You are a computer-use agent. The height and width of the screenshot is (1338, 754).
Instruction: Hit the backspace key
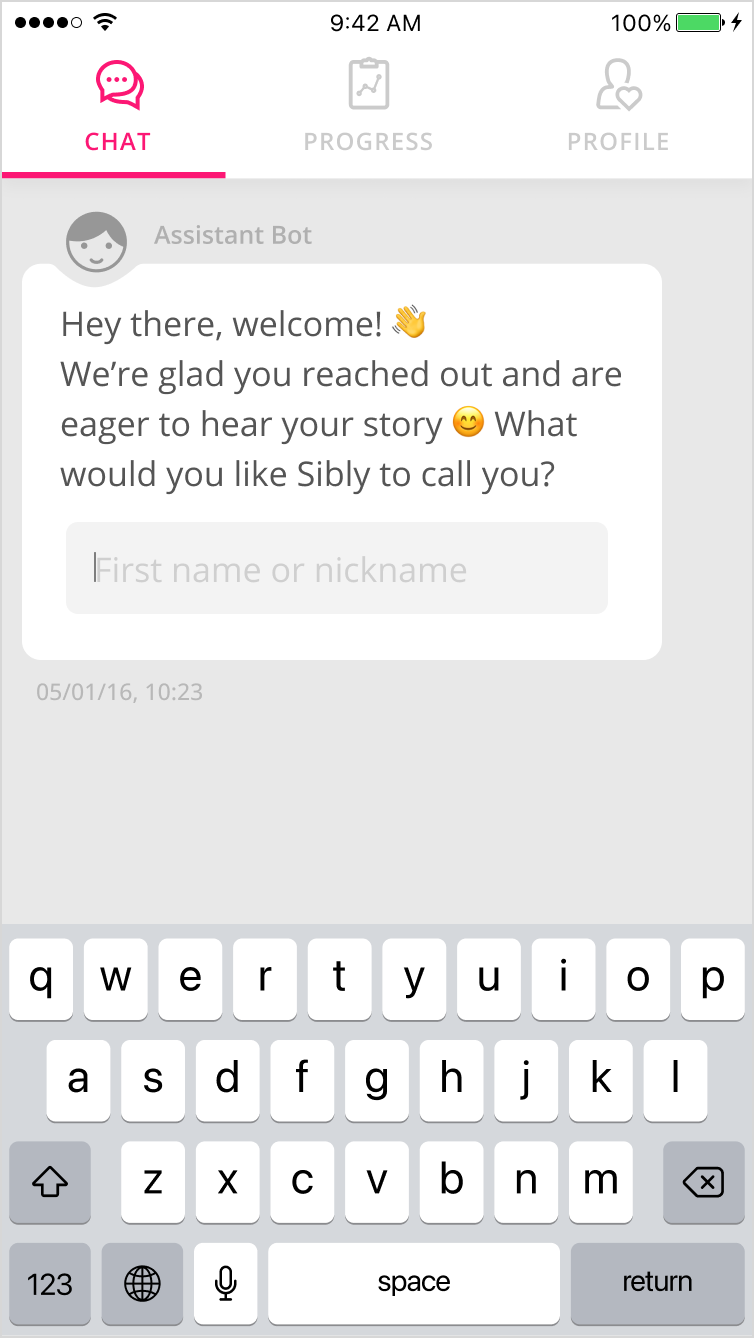click(703, 1183)
